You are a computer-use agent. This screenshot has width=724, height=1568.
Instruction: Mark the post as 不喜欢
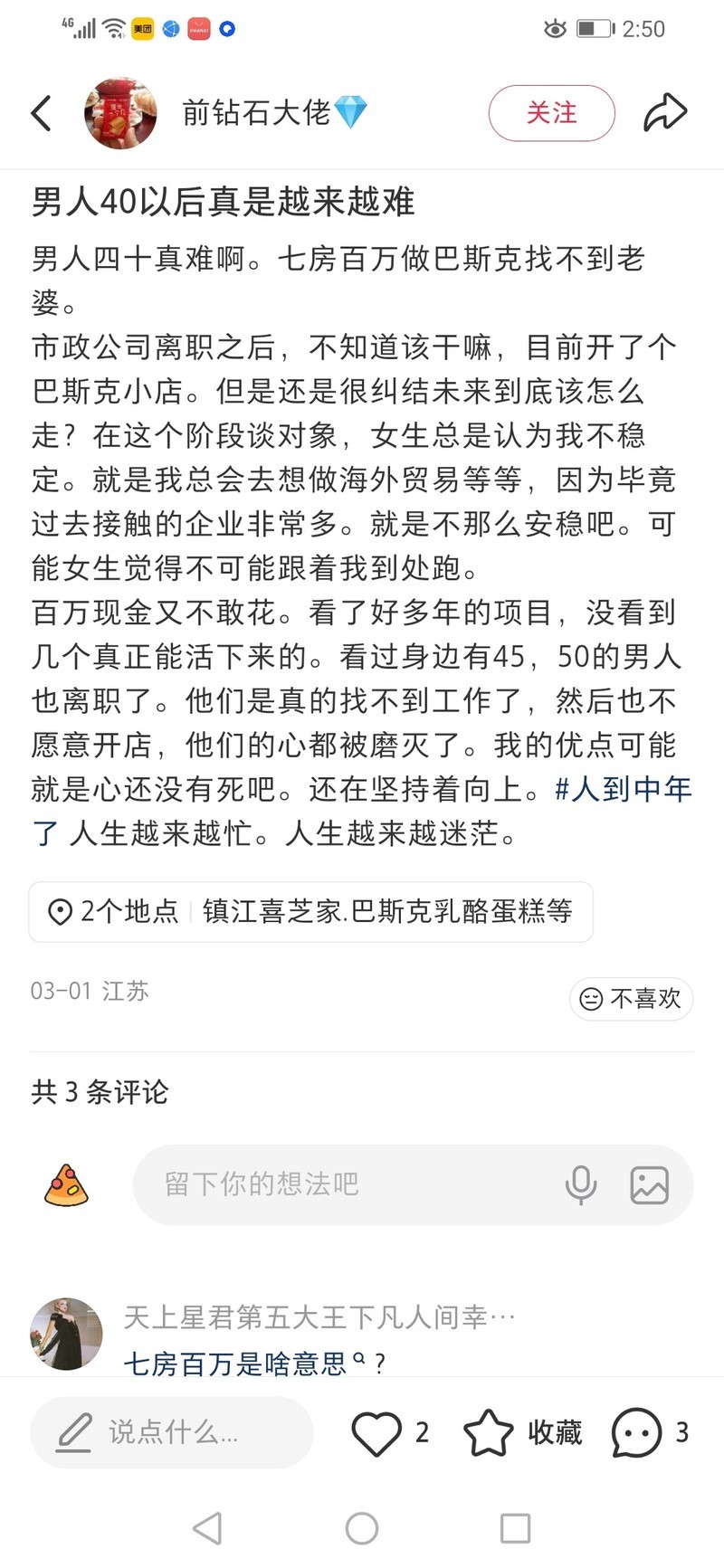(x=631, y=999)
